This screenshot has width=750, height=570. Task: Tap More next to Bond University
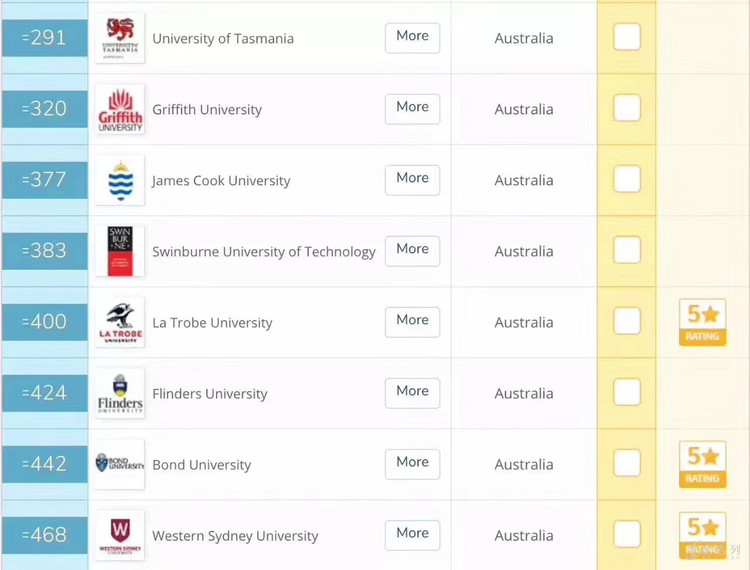412,463
